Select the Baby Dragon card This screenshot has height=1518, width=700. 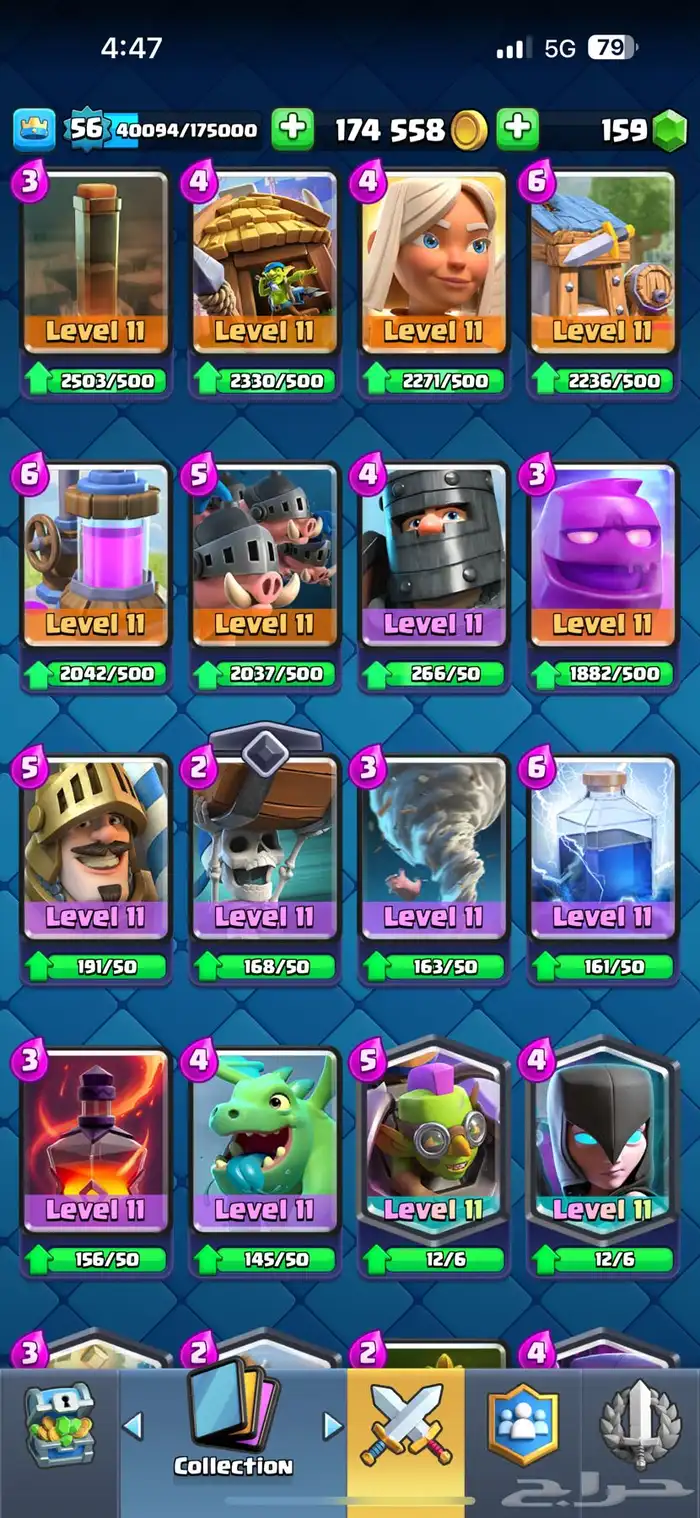264,1140
